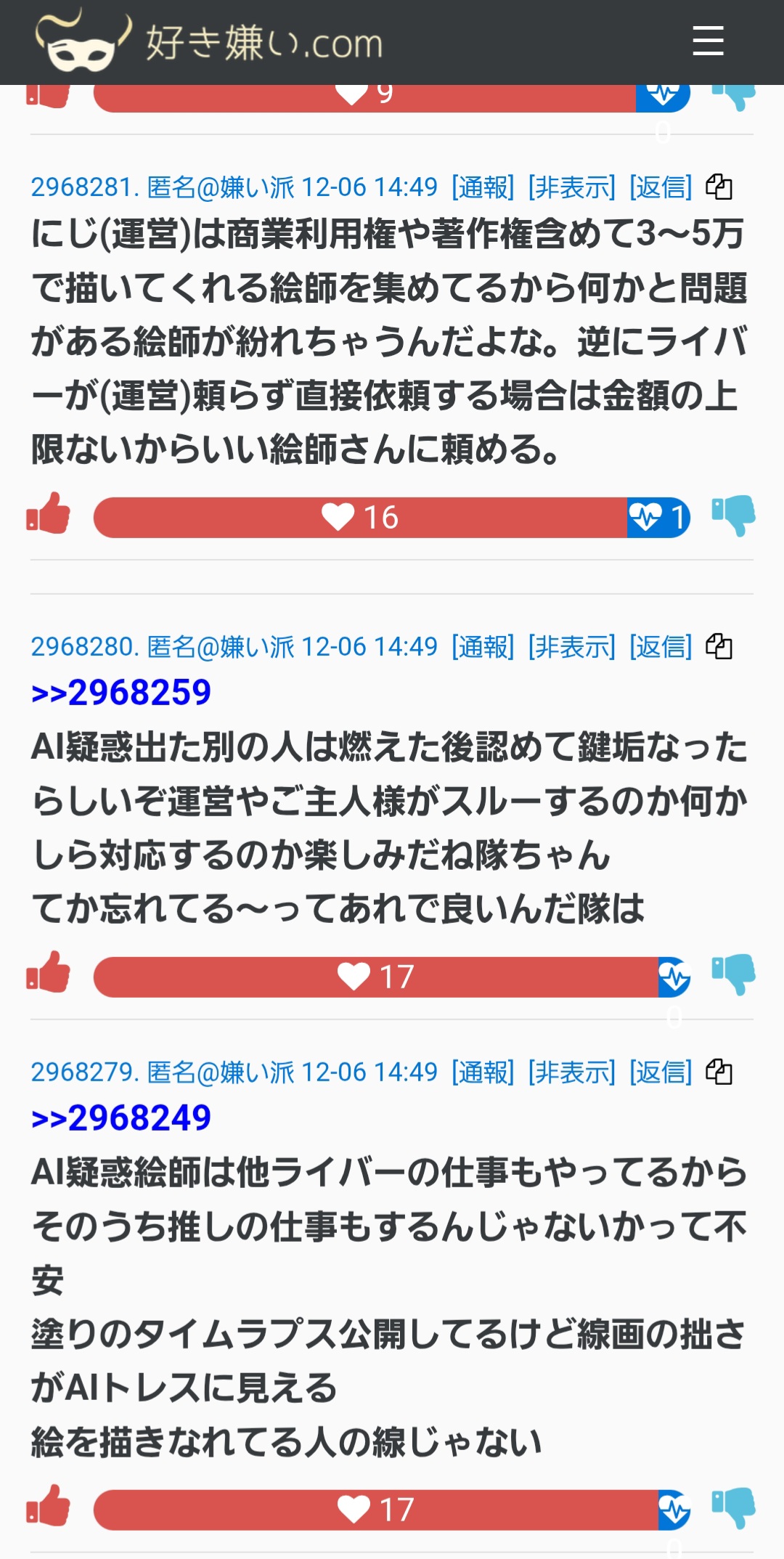Thumbs up comment 2968280
Image resolution: width=784 pixels, height=1559 pixels.
click(x=49, y=973)
